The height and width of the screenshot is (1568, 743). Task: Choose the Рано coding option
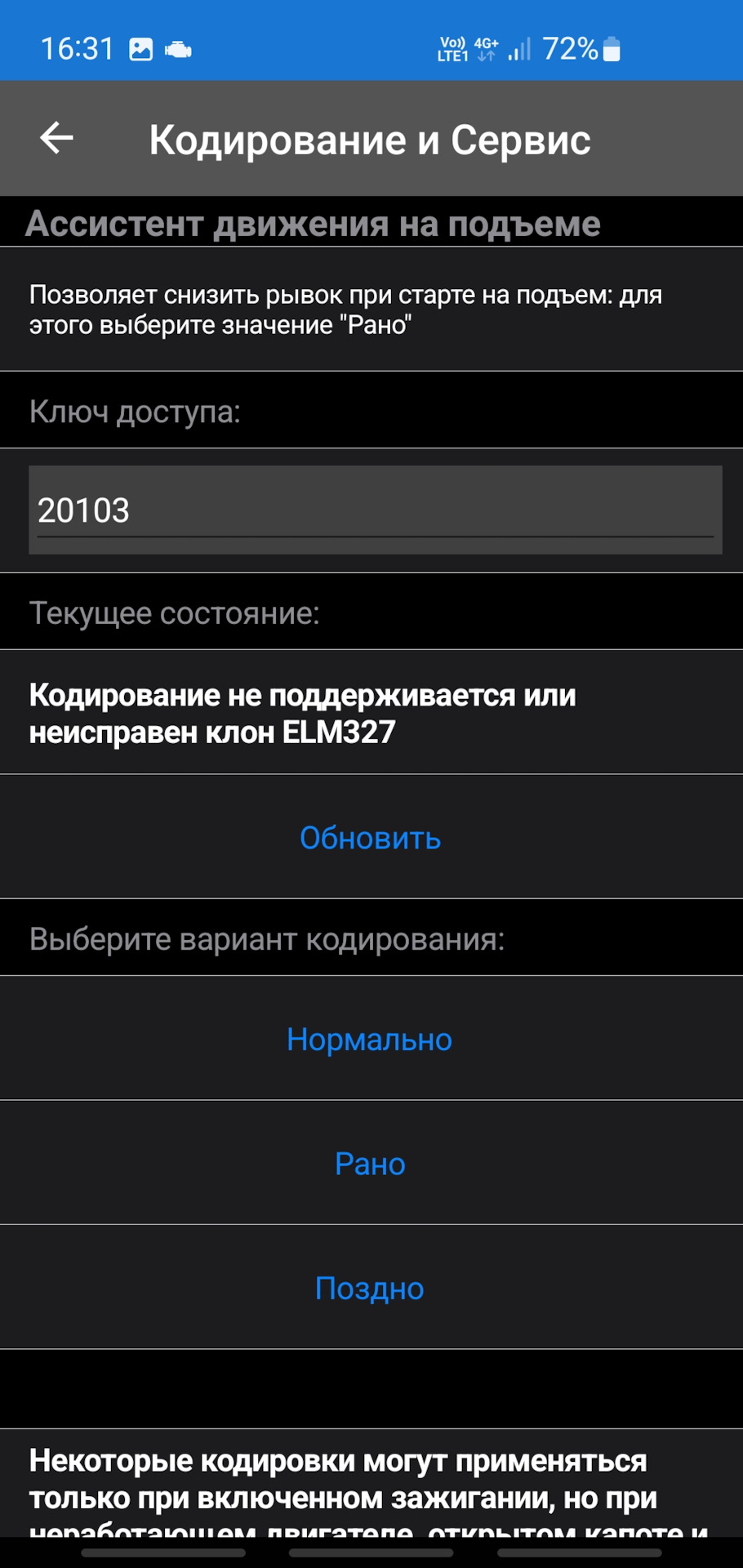coord(370,1164)
